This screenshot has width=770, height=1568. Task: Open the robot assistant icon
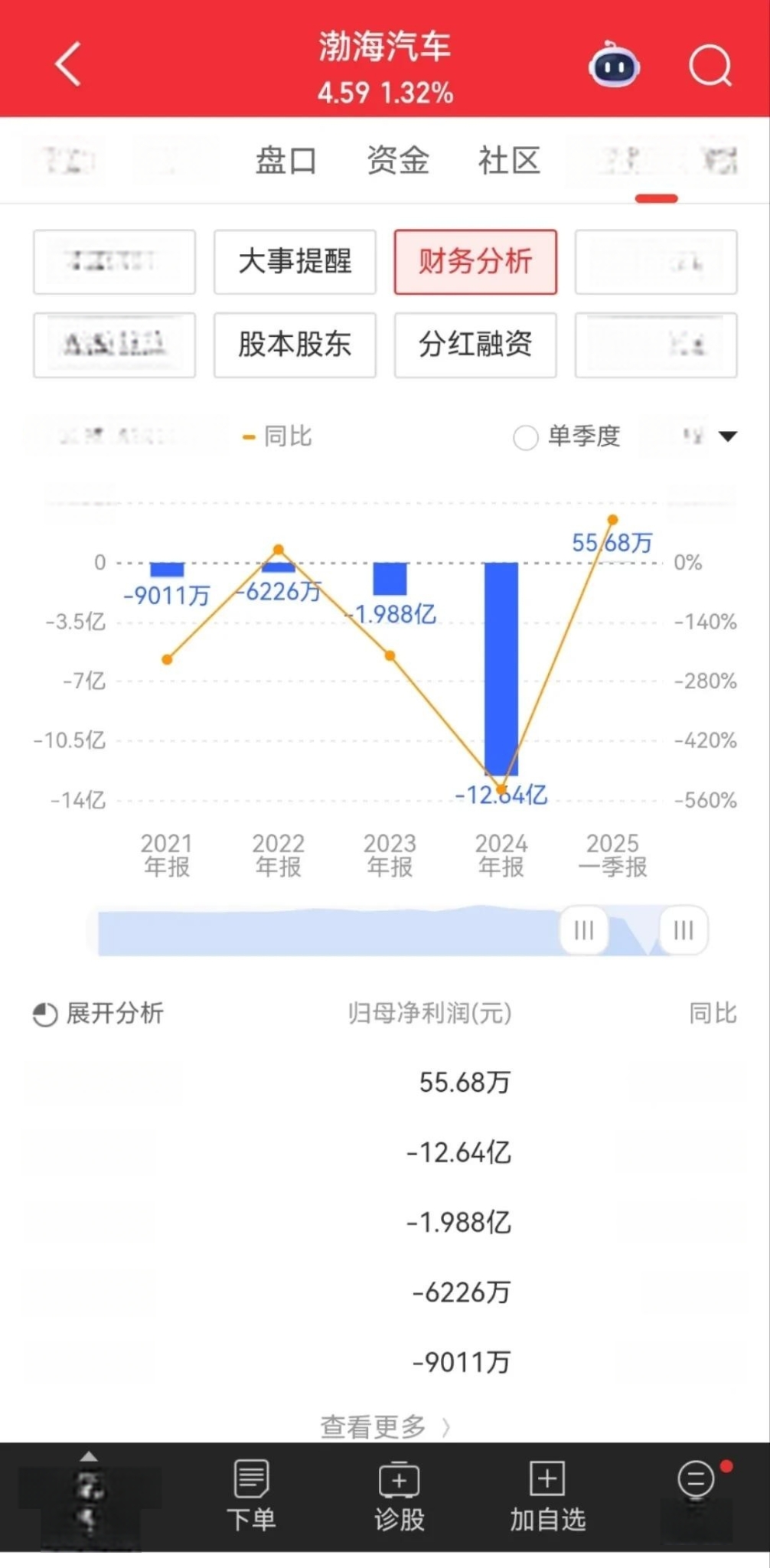[614, 66]
